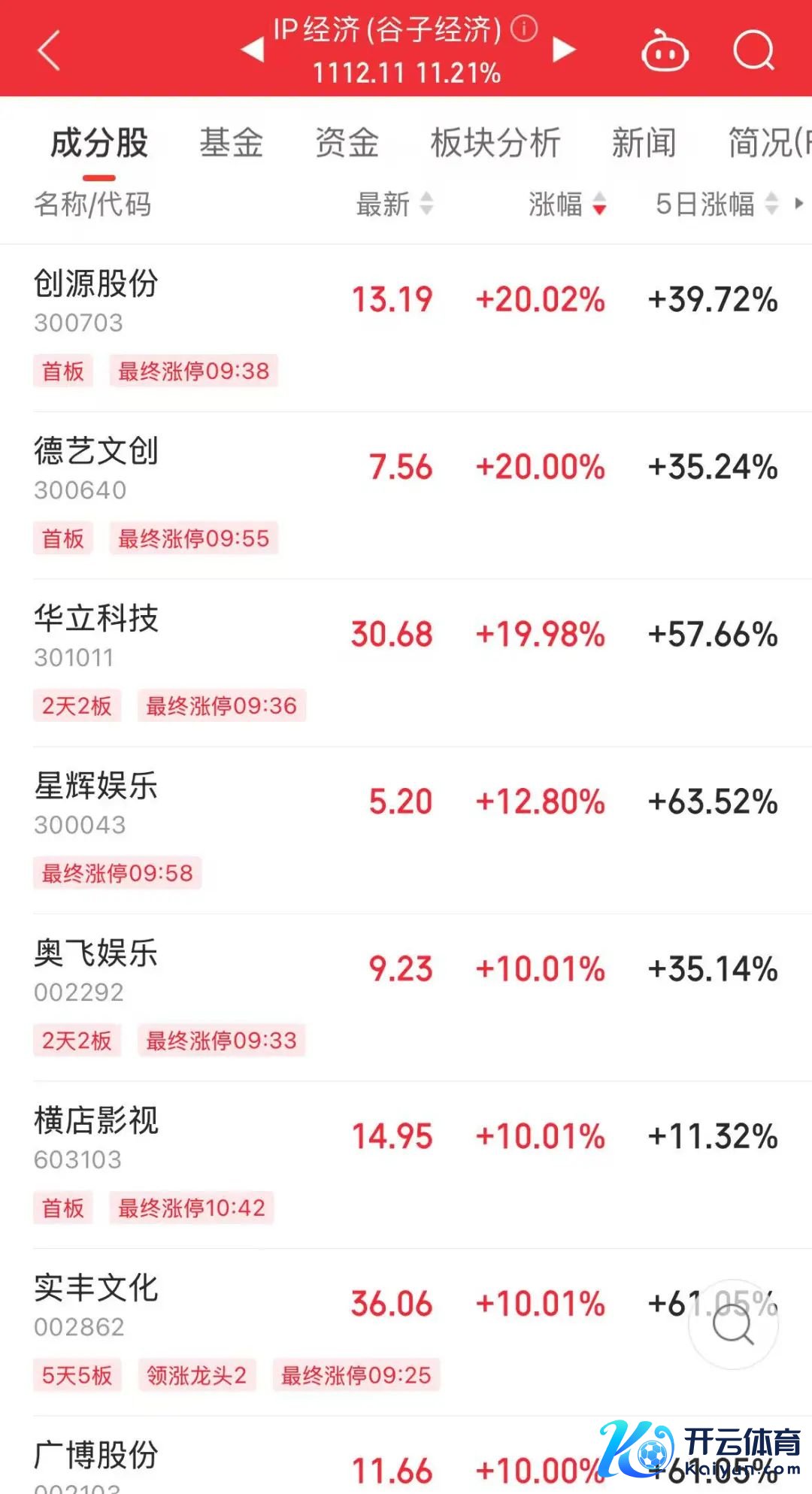The image size is (812, 1494).
Task: Expand more columns with the right chevron
Action: [799, 204]
